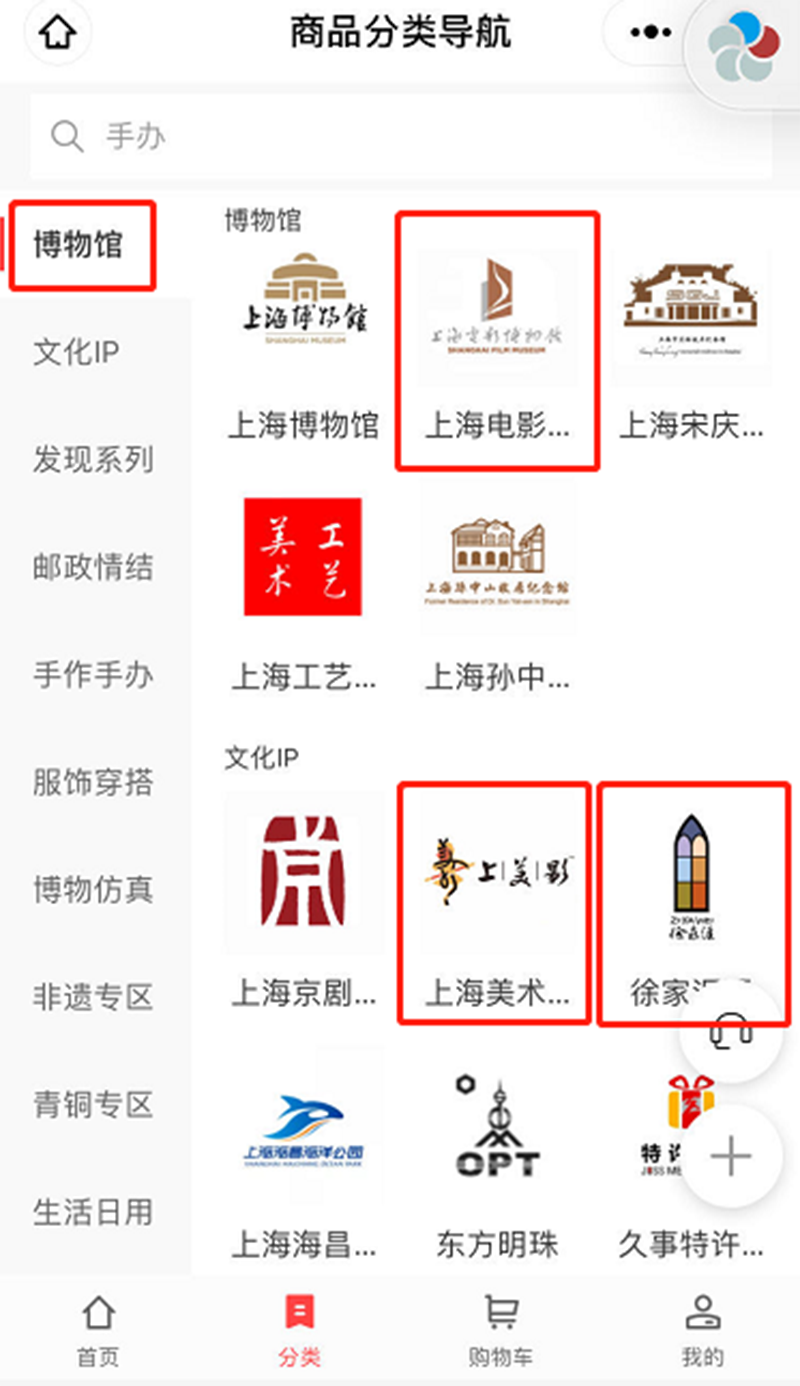Viewport: 800px width, 1386px height.
Task: Select the 手作手办 sidebar category
Action: (93, 675)
